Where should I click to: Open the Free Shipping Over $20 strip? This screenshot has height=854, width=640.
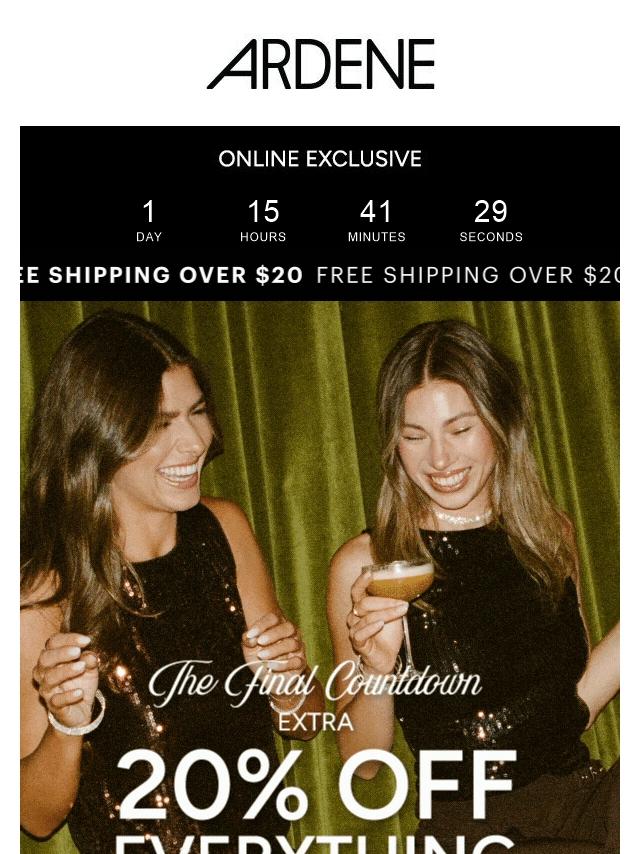pos(320,275)
